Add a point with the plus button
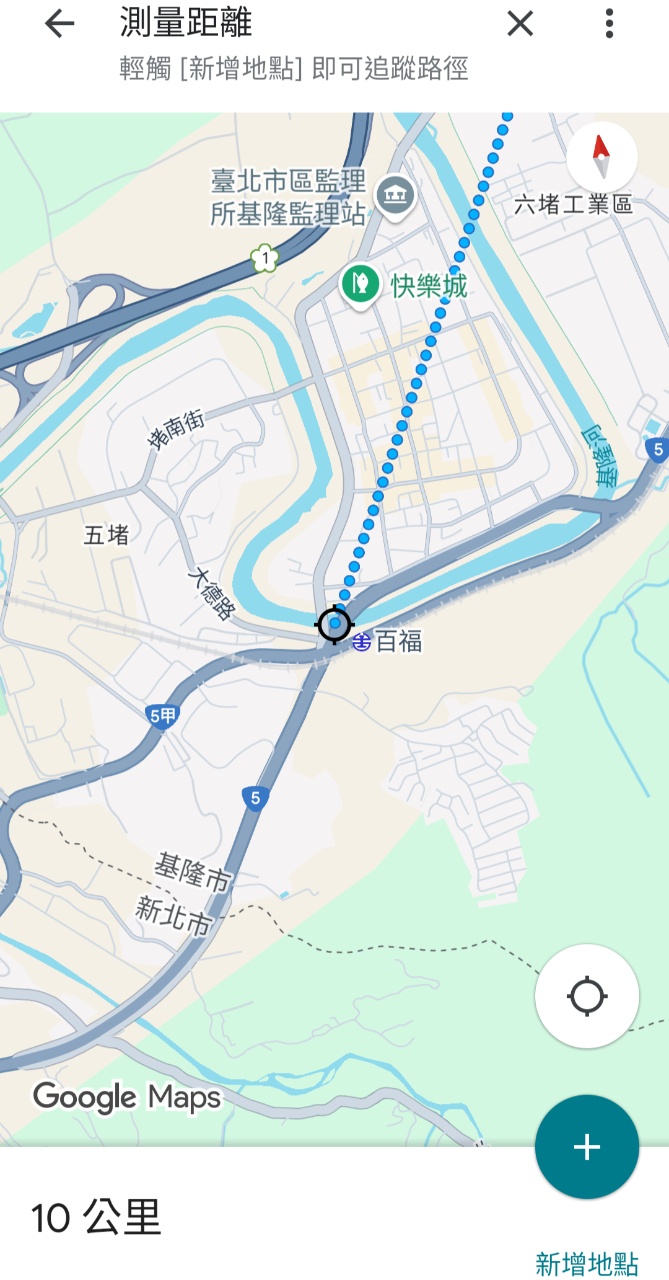The width and height of the screenshot is (669, 1280). pos(587,1147)
